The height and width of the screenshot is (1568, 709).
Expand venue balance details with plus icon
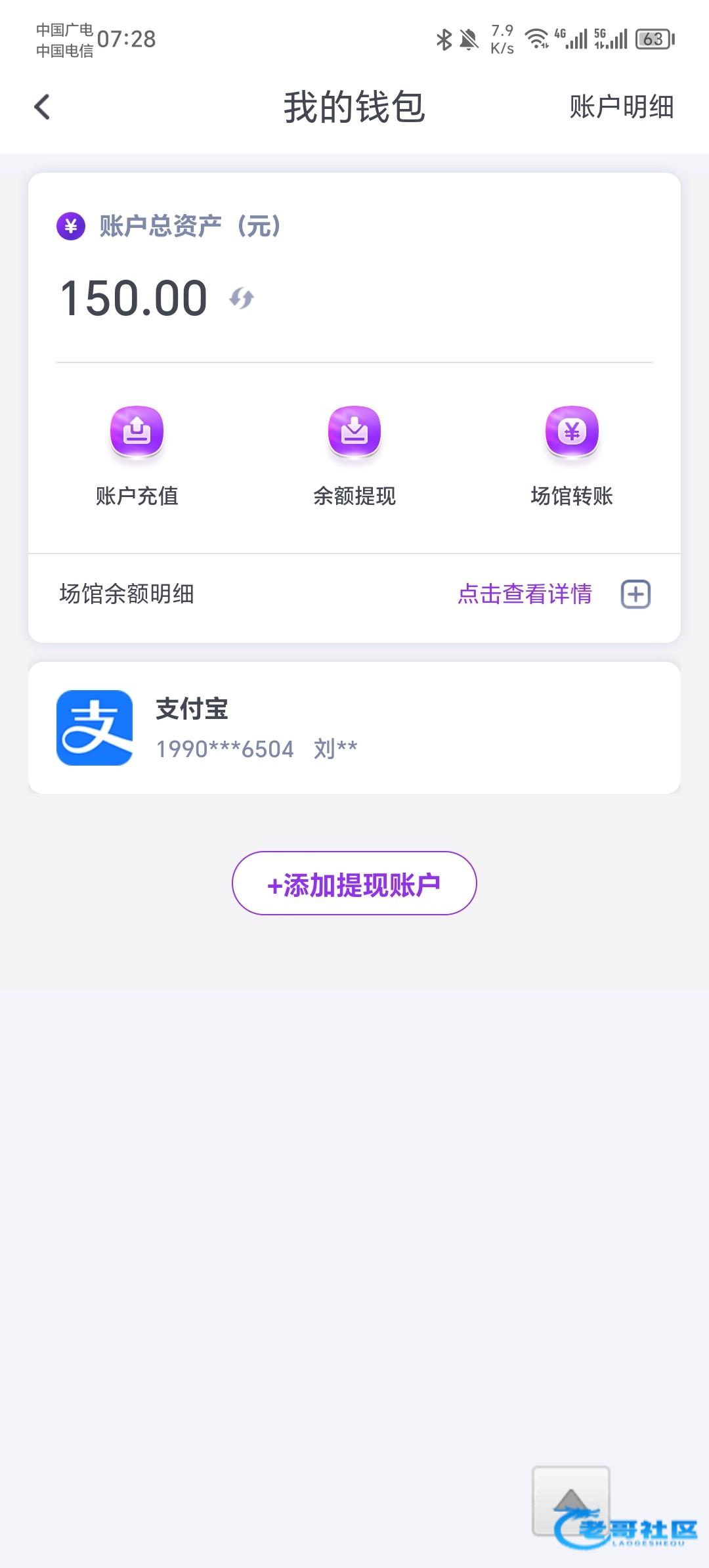(x=635, y=594)
